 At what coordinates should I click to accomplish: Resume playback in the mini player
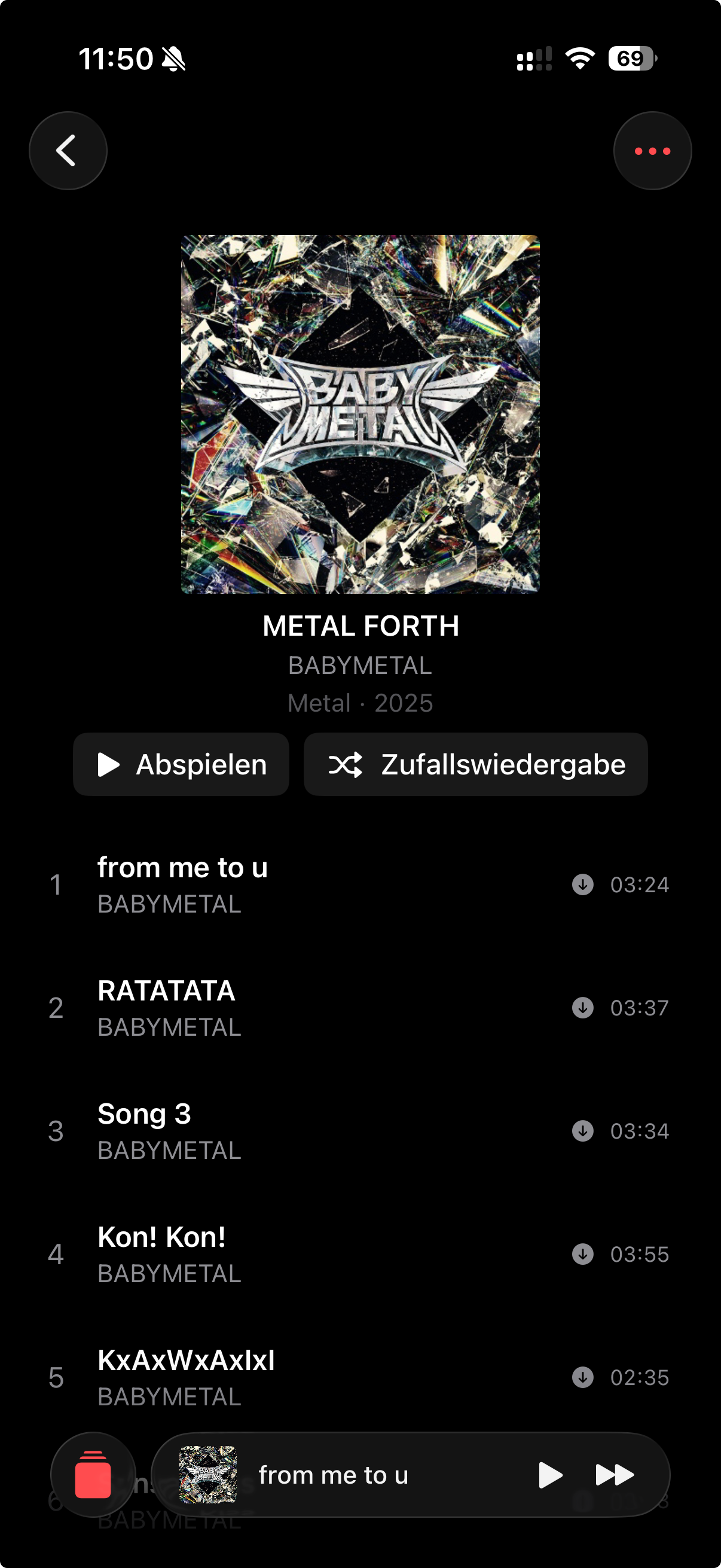[x=551, y=1475]
